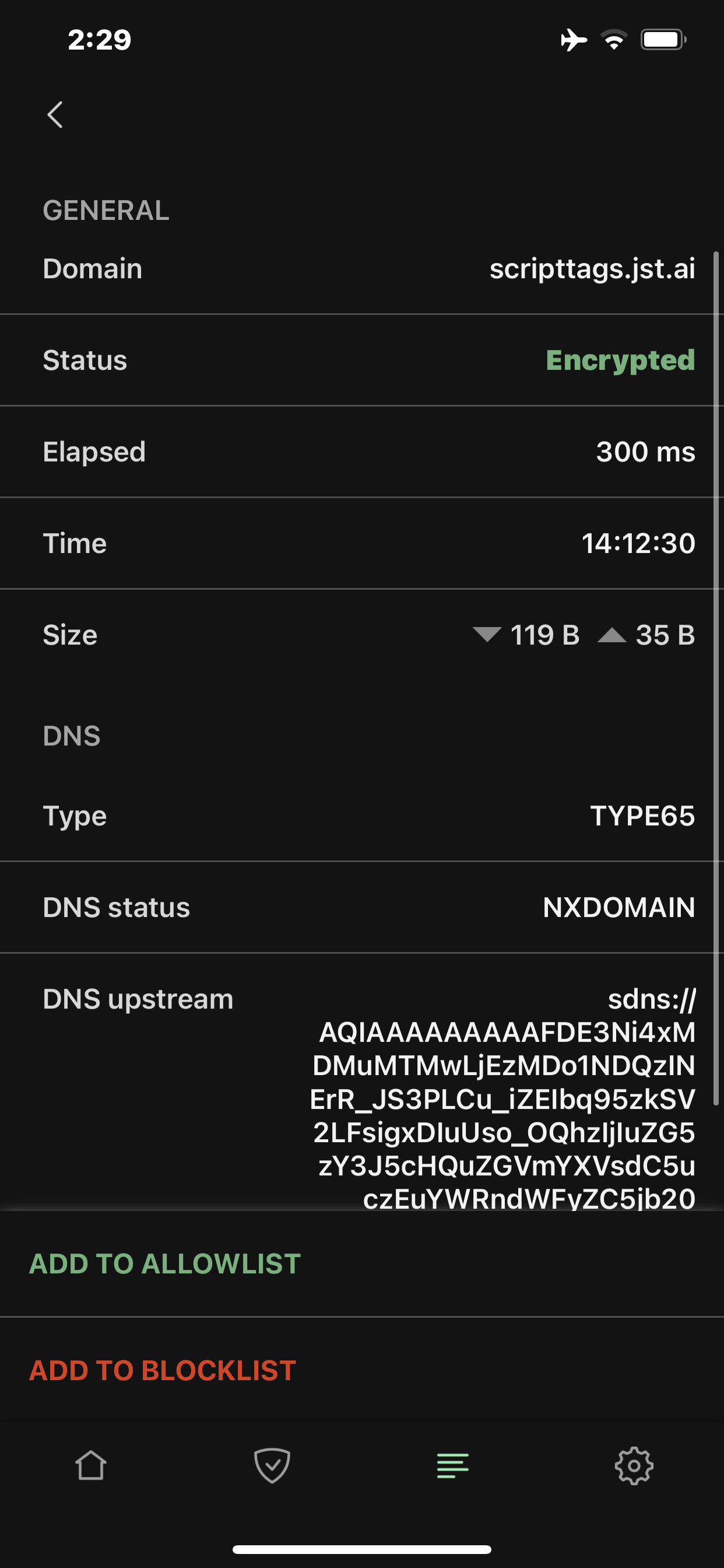Tap the battery indicator icon

coord(663,39)
